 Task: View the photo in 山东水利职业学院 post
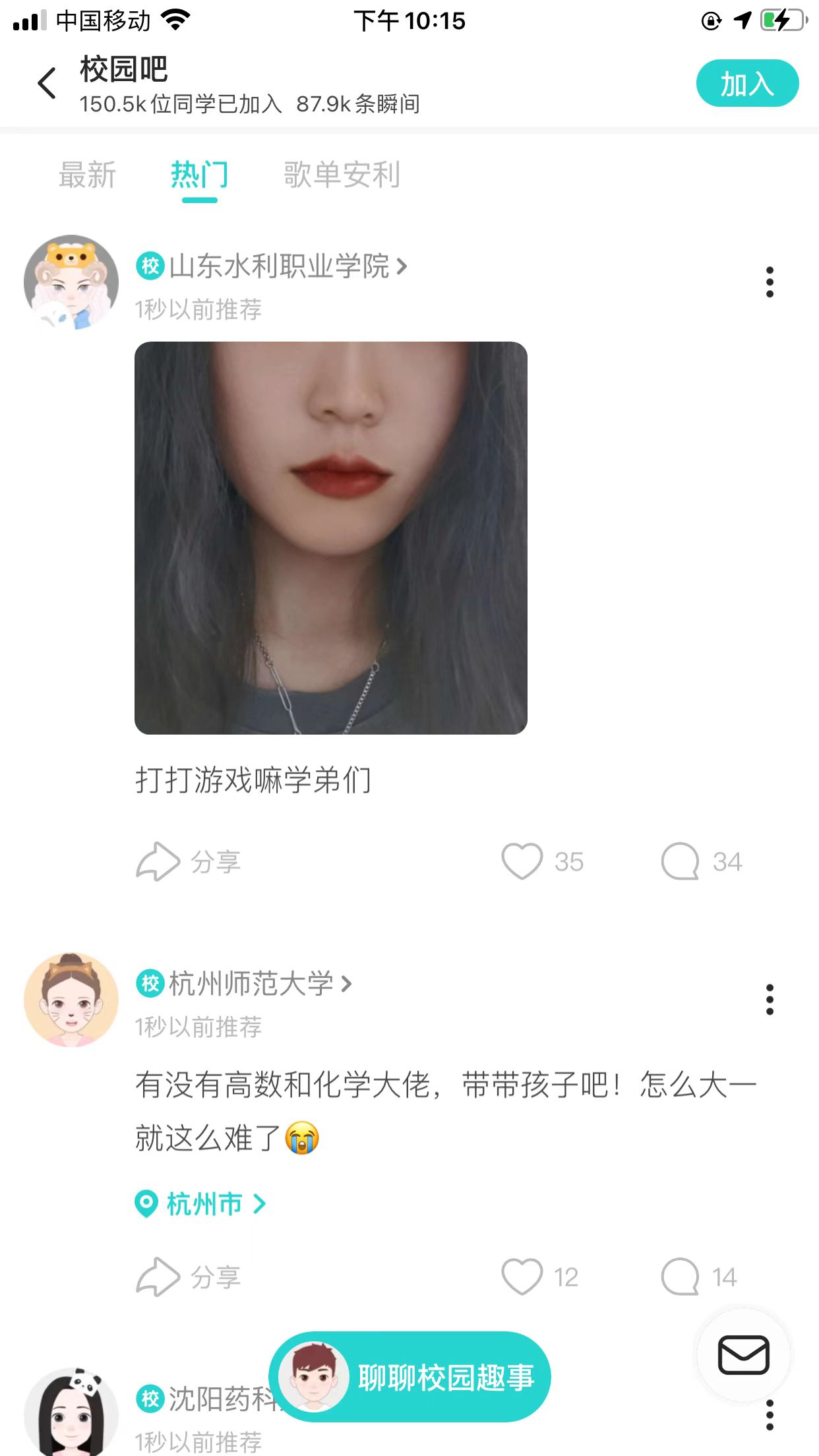click(331, 537)
